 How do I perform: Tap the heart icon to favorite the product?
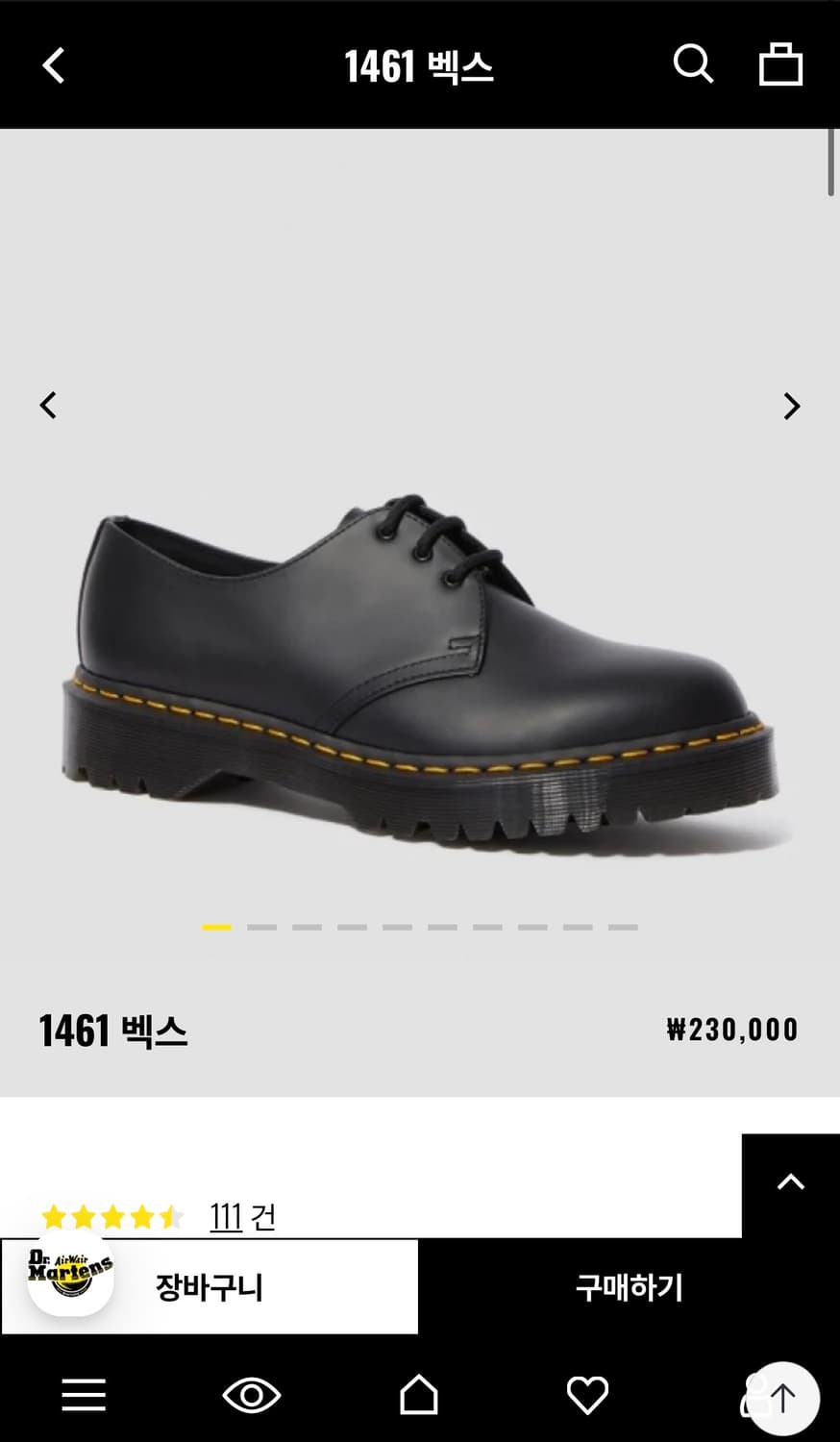(588, 1396)
